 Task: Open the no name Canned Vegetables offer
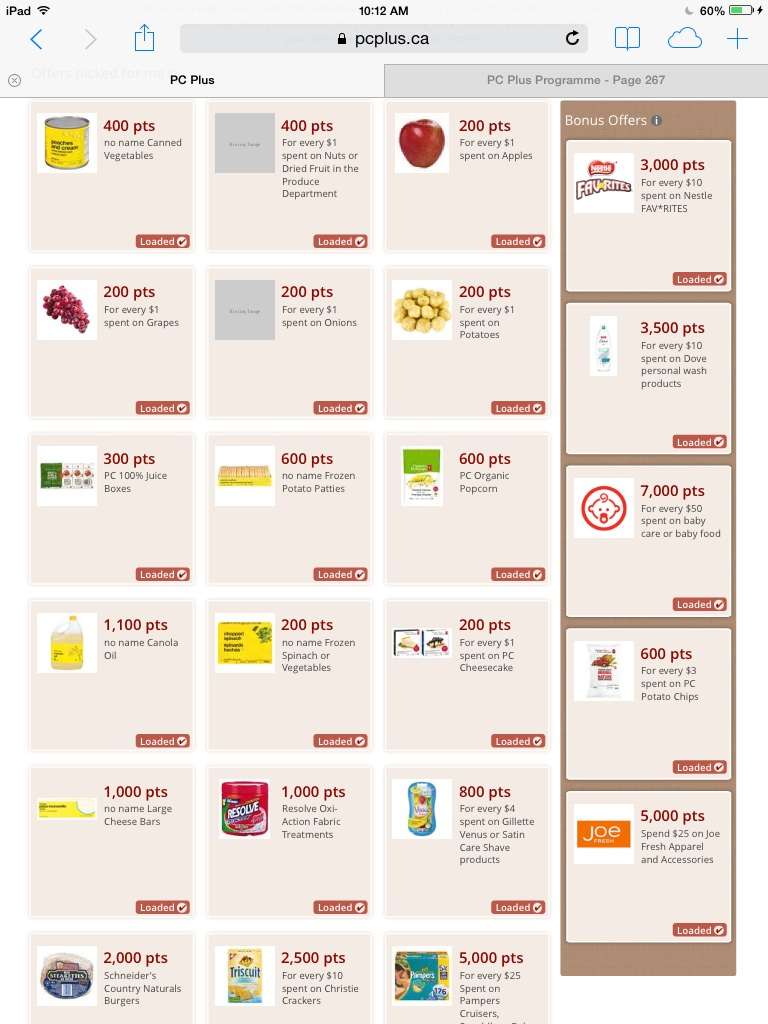tap(112, 176)
